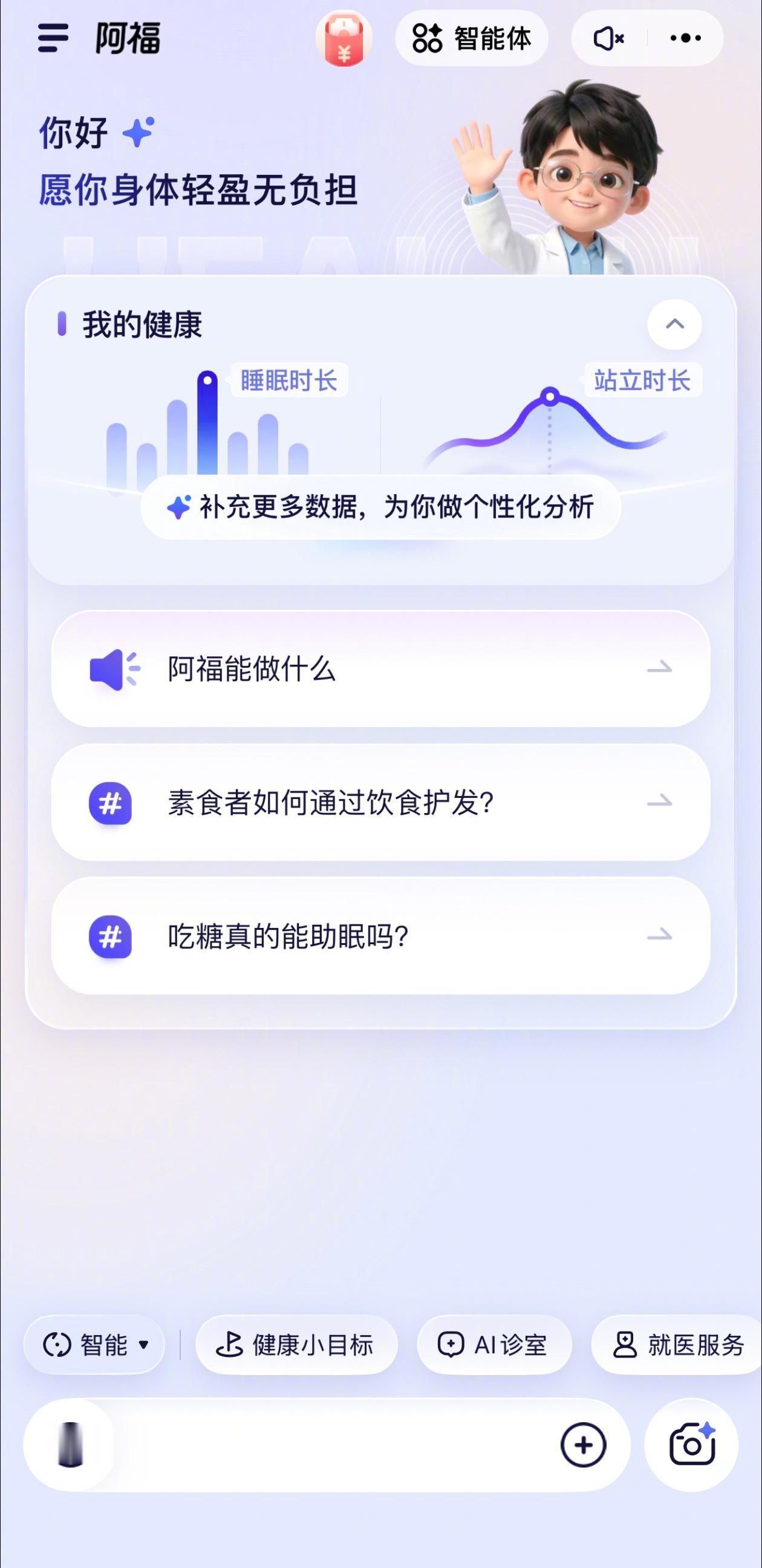Tap the hashtag icon beside 吃糖真的能助眠吗
This screenshot has width=762, height=1568.
110,938
